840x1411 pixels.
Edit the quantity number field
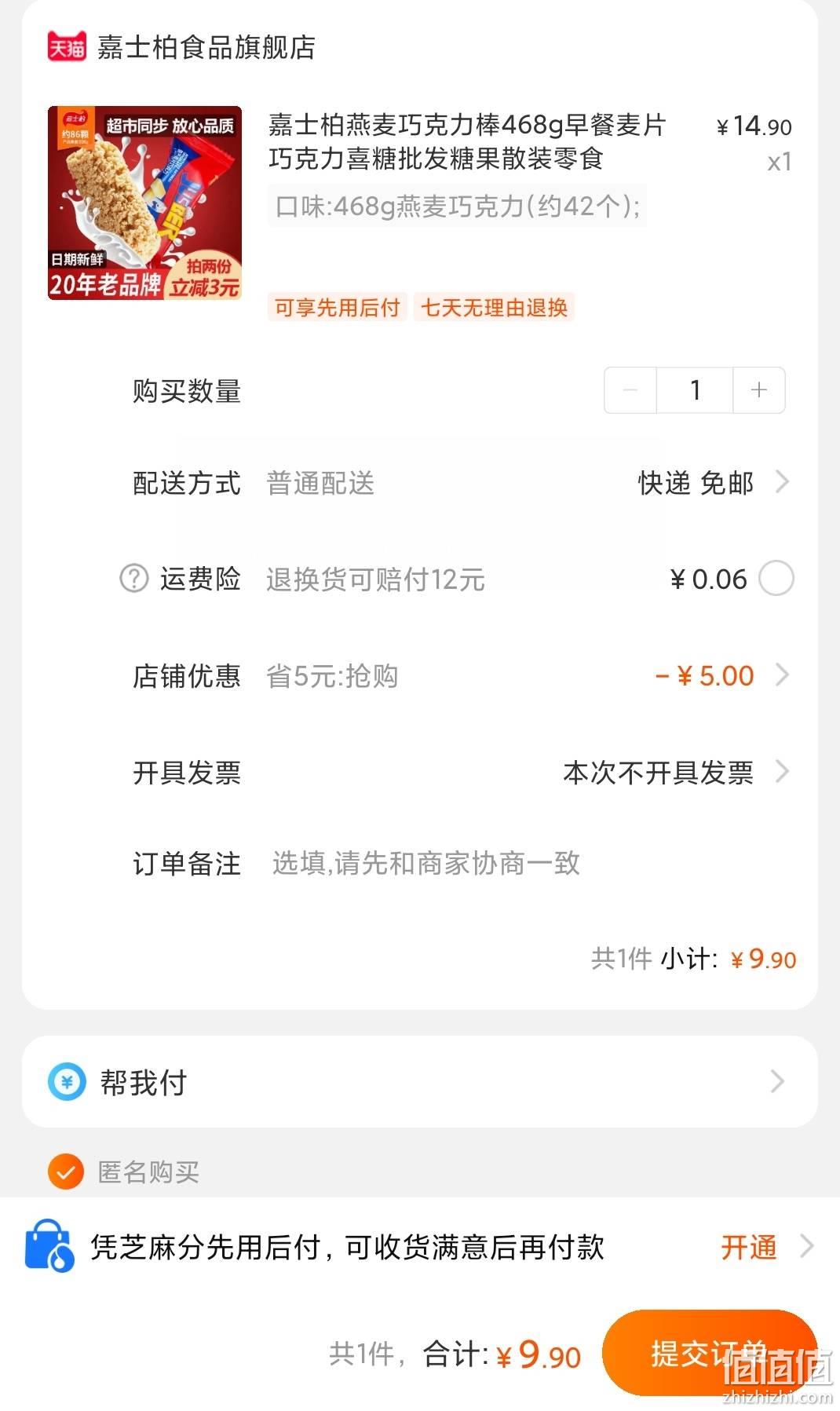coord(695,390)
